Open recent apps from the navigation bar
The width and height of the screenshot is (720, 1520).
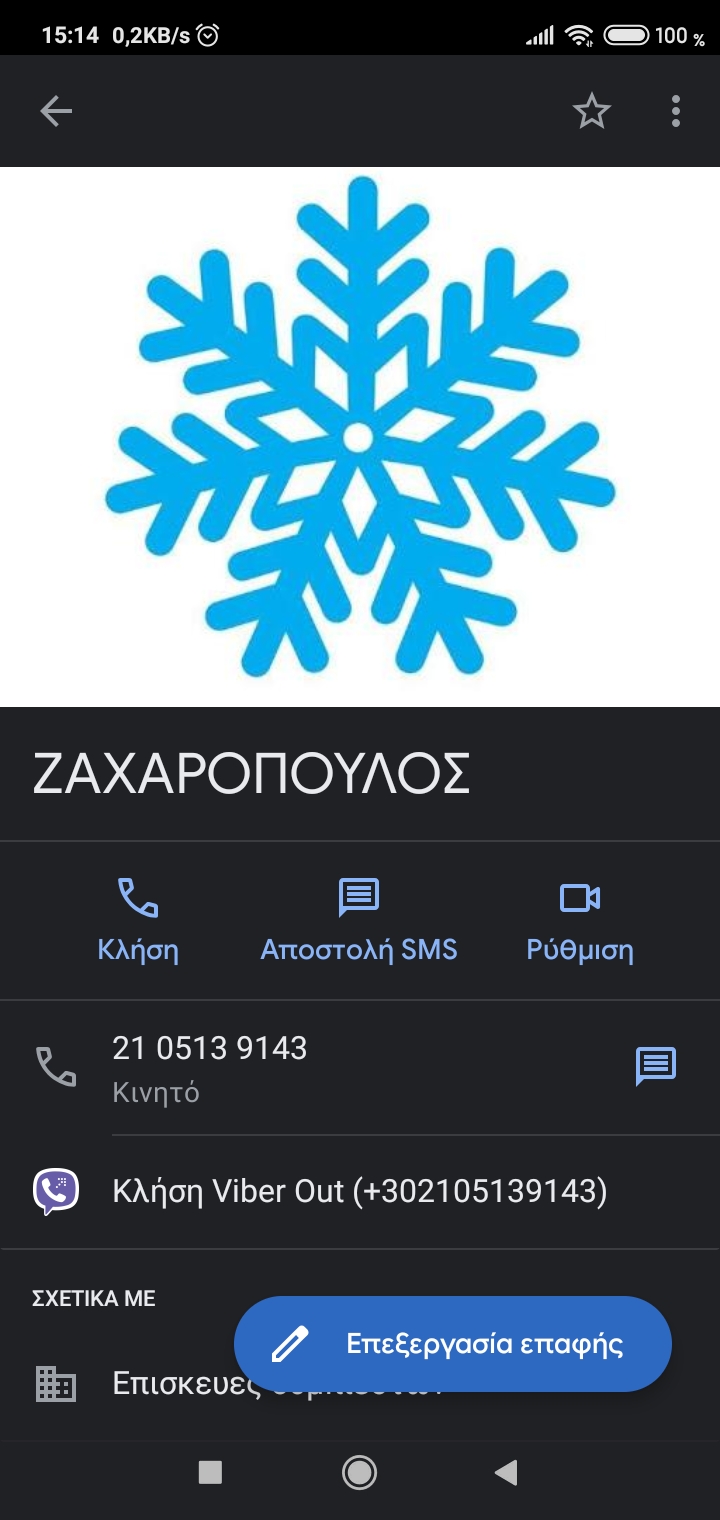click(210, 1471)
